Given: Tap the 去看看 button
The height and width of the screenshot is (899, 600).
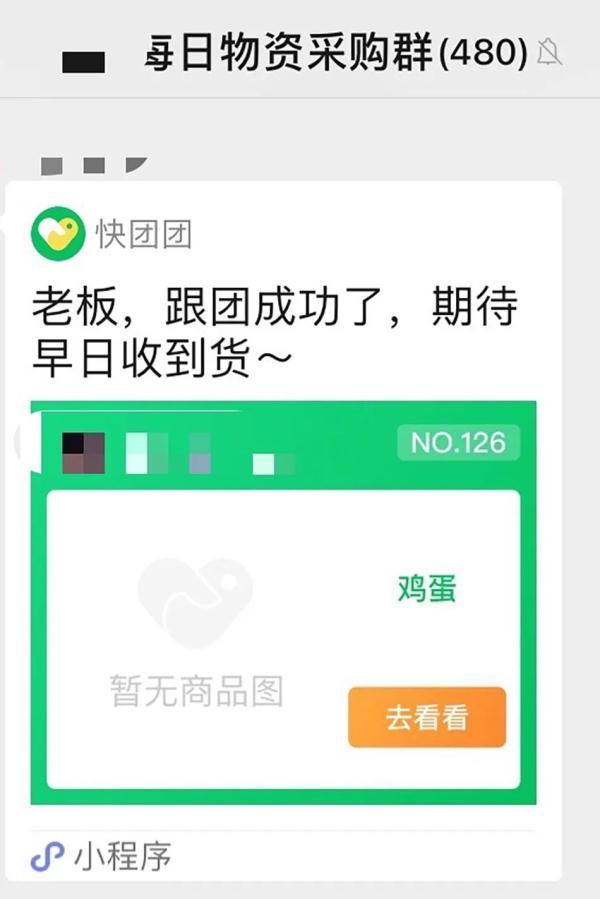Looking at the screenshot, I should pos(427,717).
